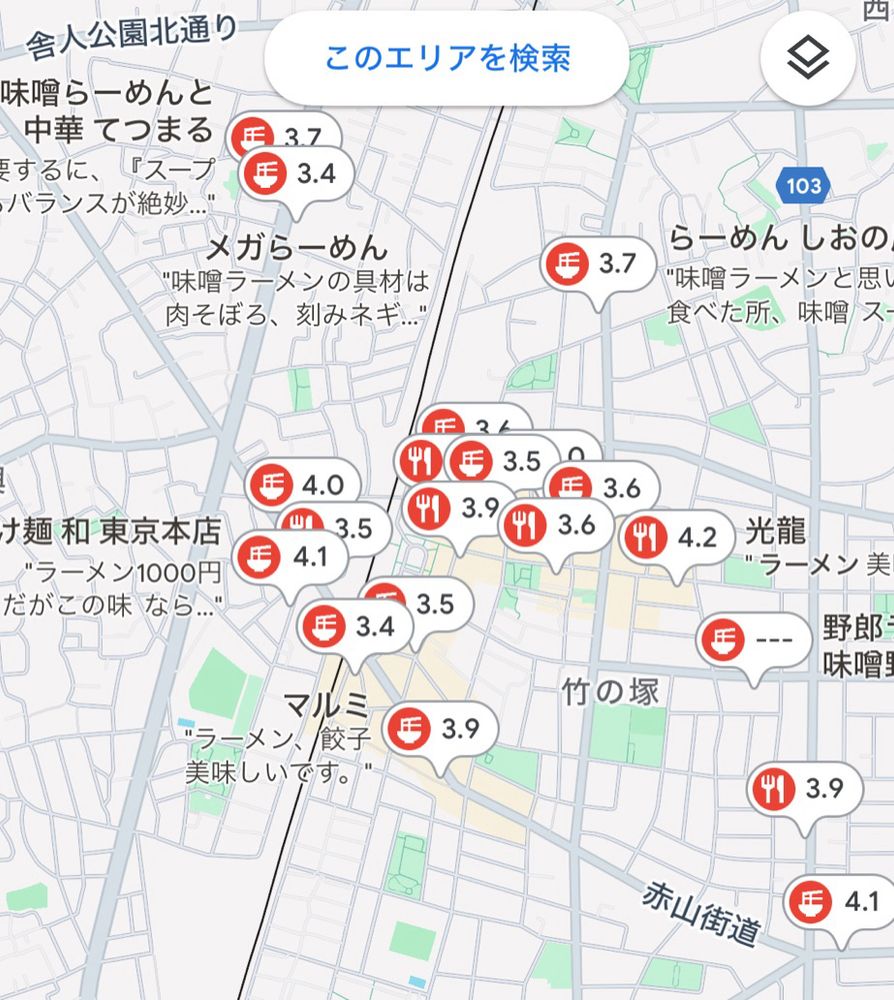Screen dimensions: 894x1000
Task: Select the マルミ ramen pin rated 3.9
Action: click(440, 730)
